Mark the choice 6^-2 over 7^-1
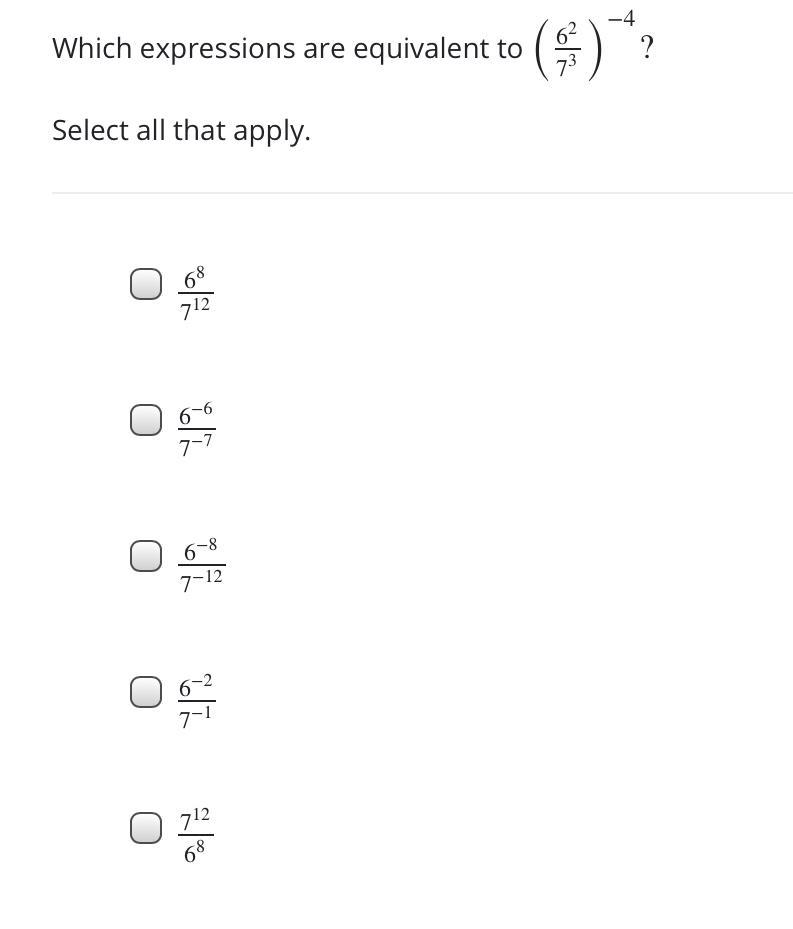 (x=146, y=692)
